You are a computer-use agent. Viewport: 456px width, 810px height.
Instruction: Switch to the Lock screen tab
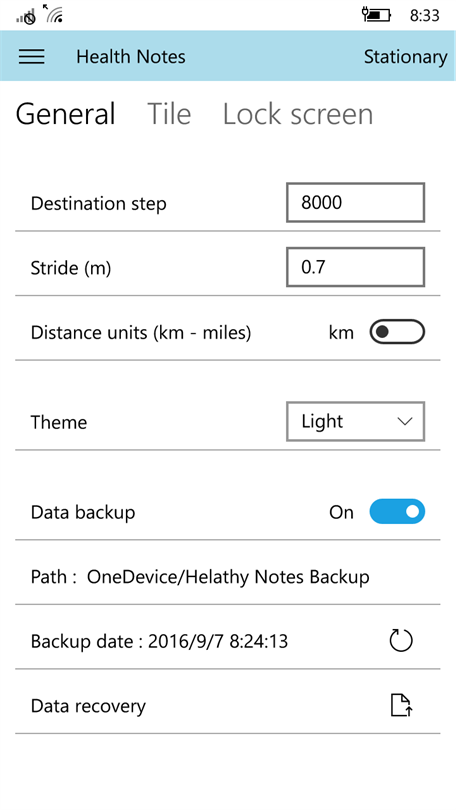coord(298,114)
